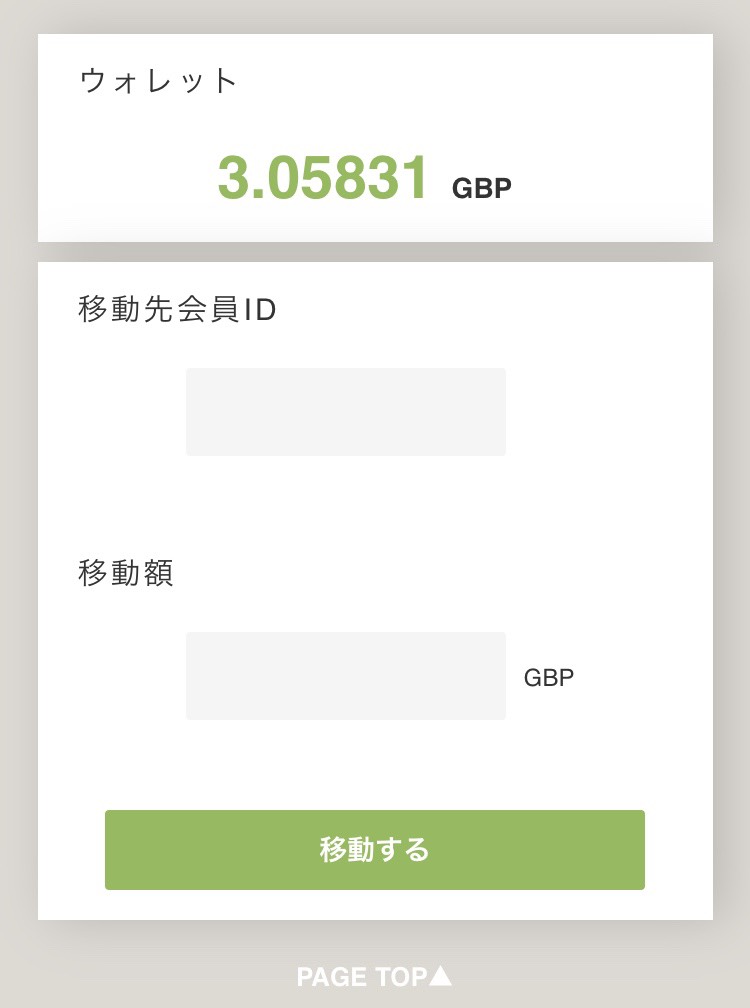
Task: Tap the 移動する button
Action: tap(374, 850)
